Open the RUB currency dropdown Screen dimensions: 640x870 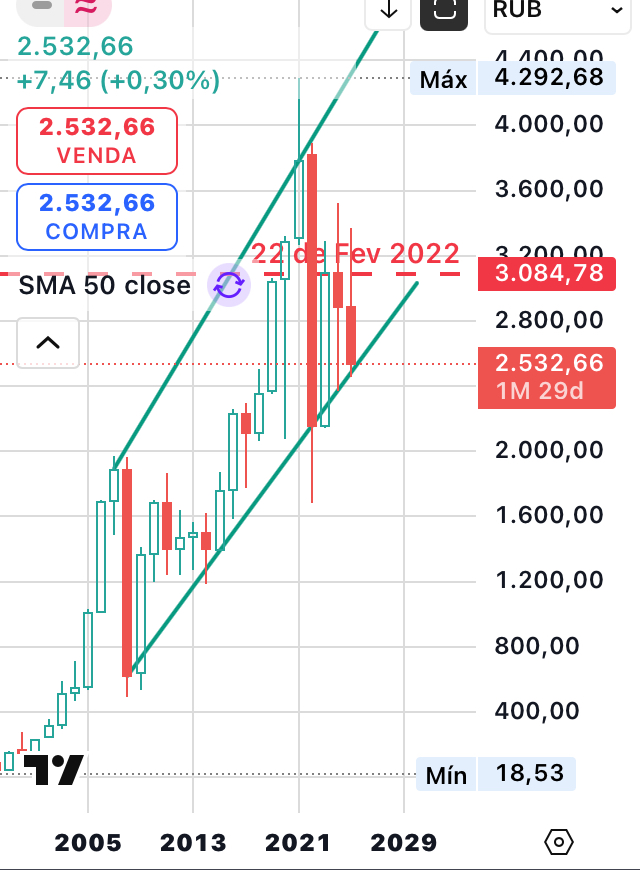click(559, 11)
